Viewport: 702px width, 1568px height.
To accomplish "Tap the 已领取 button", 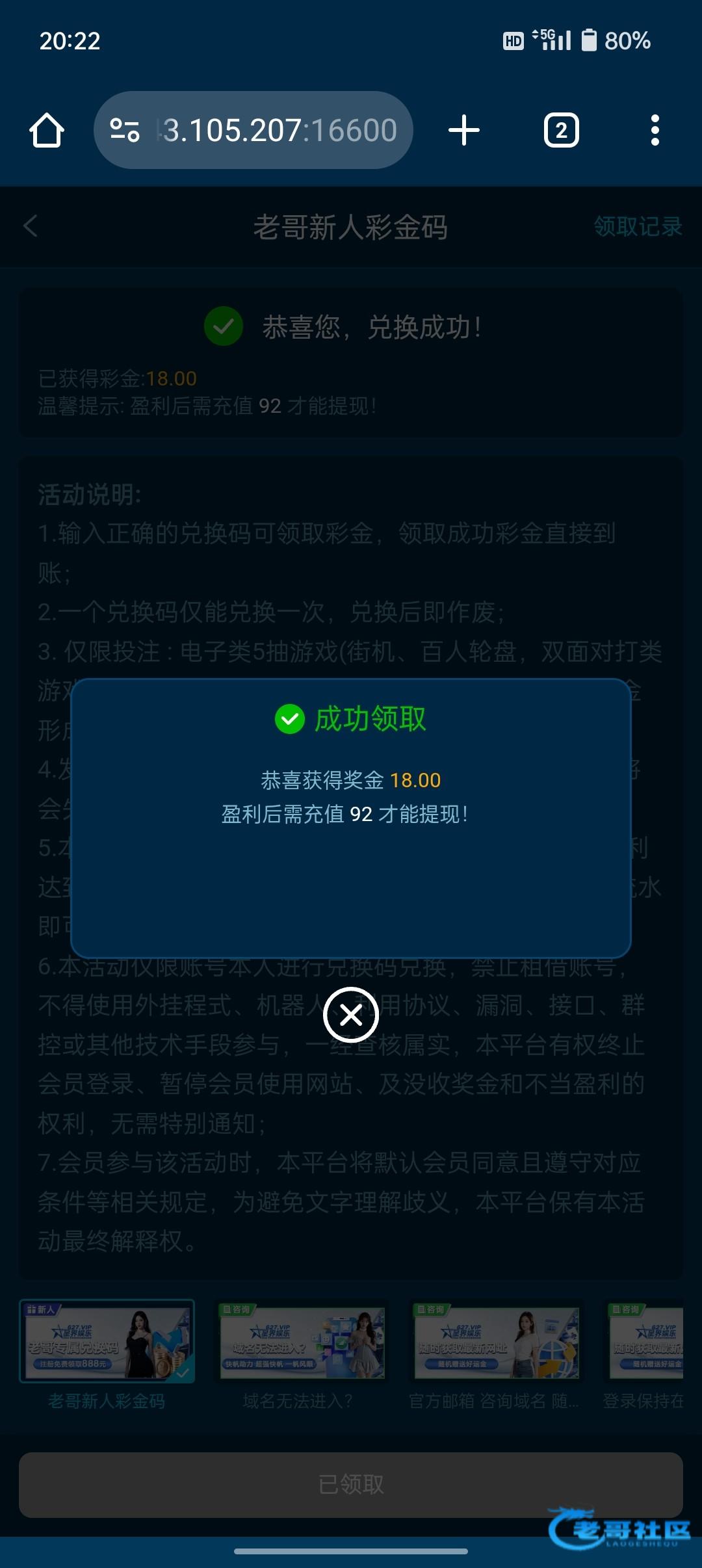I will click(x=351, y=1485).
